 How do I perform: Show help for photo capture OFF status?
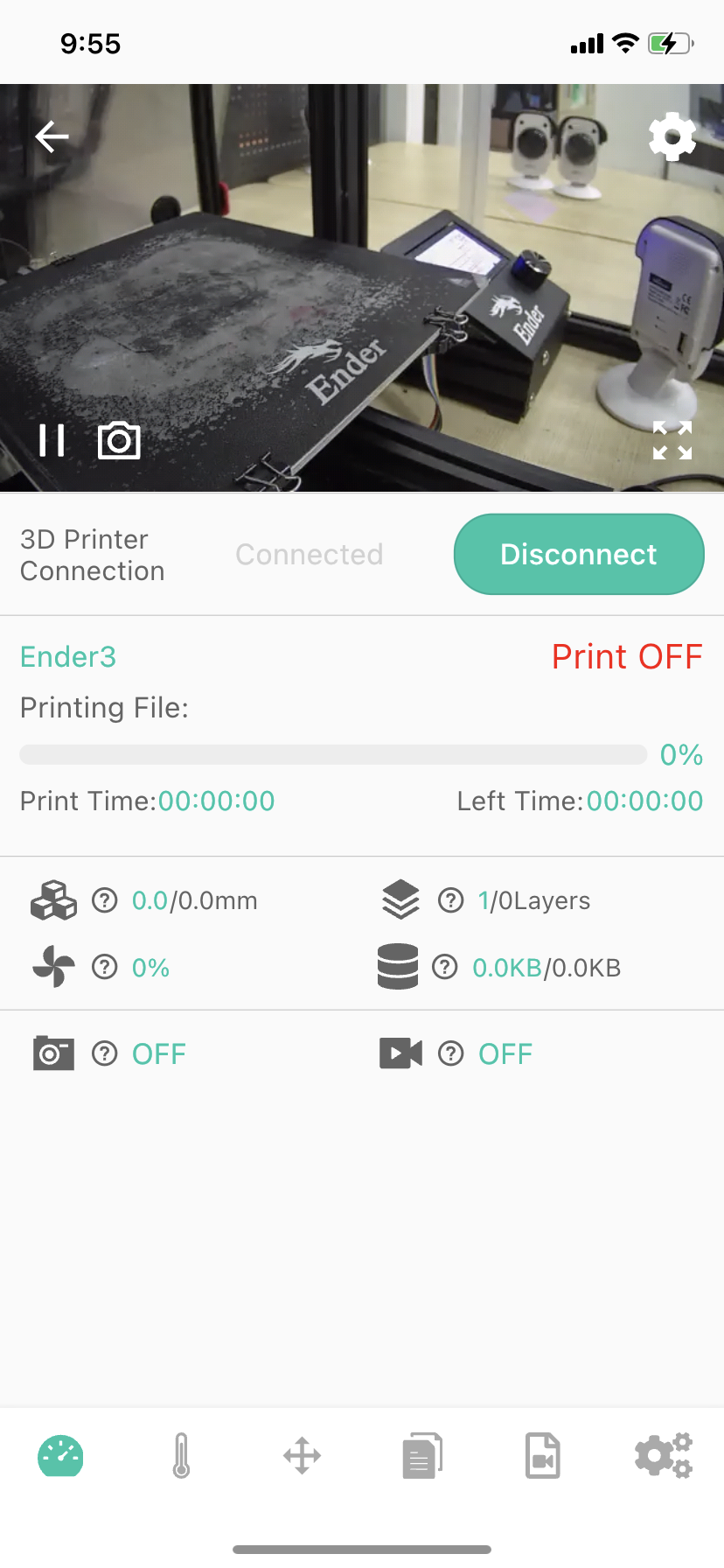pyautogui.click(x=105, y=1053)
